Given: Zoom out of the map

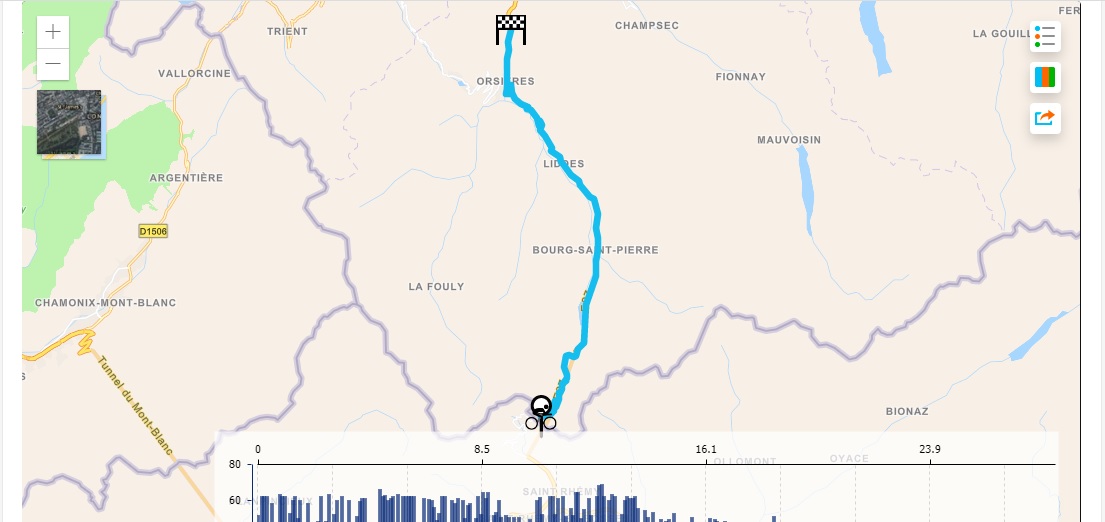Looking at the screenshot, I should point(53,64).
